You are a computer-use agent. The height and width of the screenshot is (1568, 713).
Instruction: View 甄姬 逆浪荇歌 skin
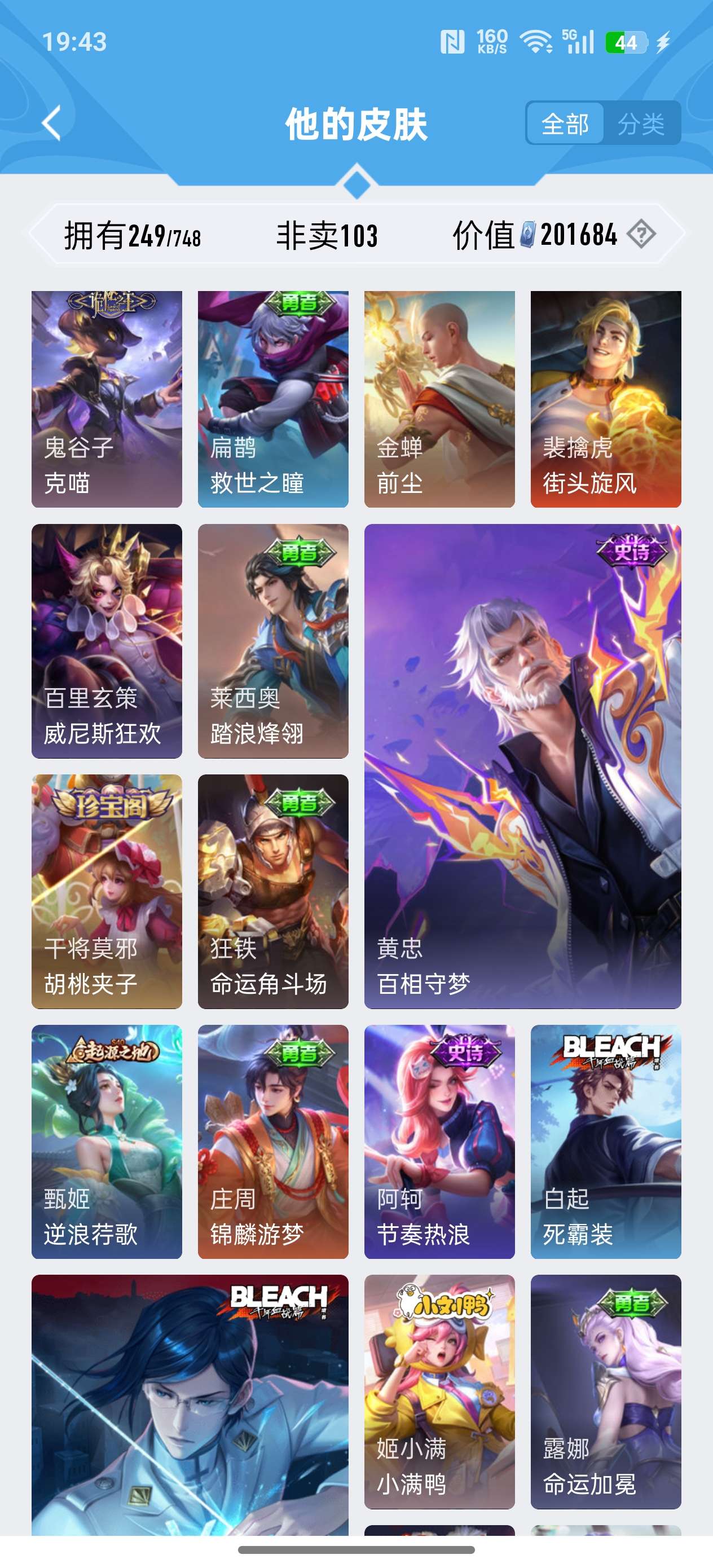[107, 1141]
